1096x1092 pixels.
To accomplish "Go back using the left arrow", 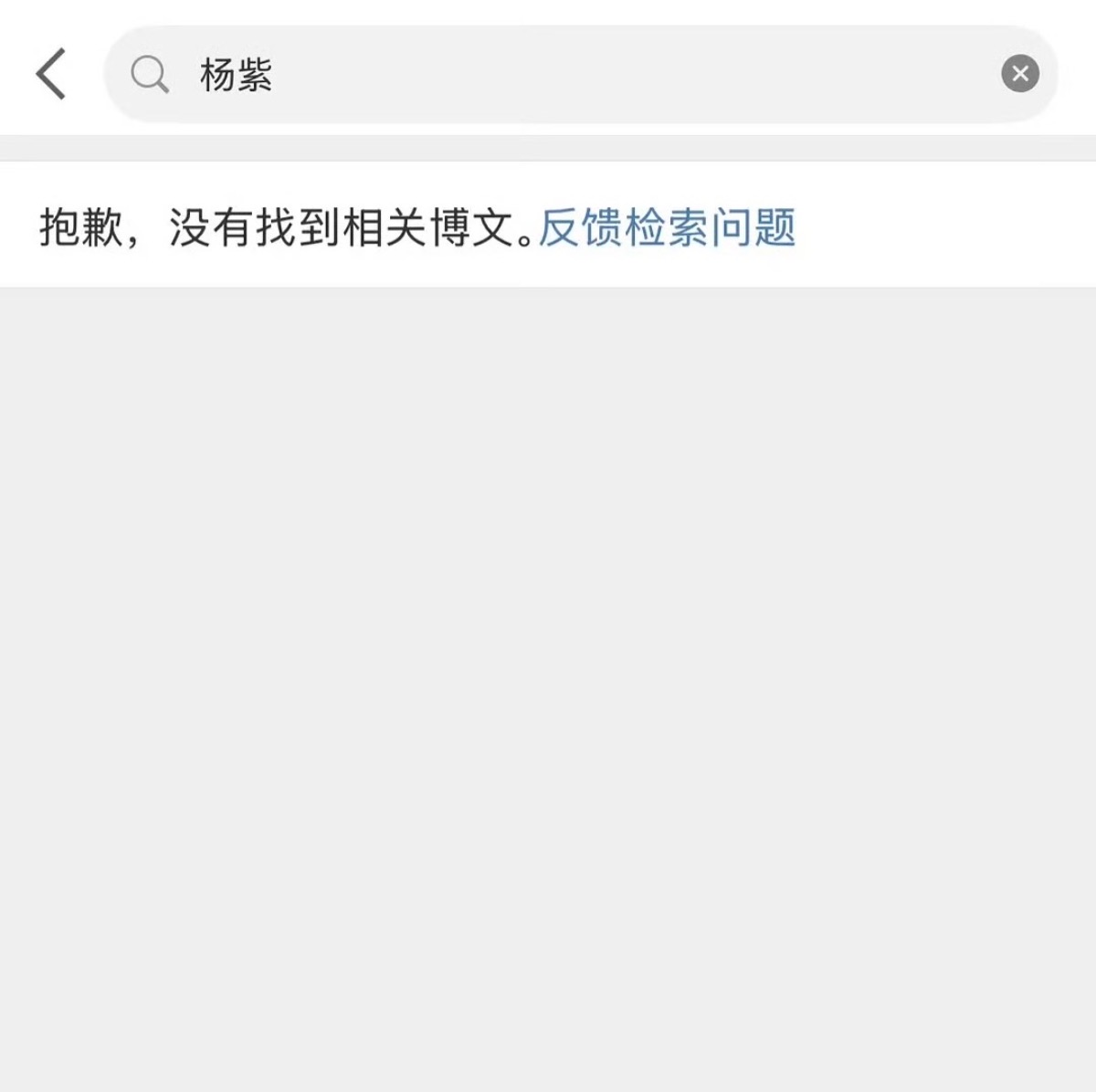I will click(x=51, y=74).
